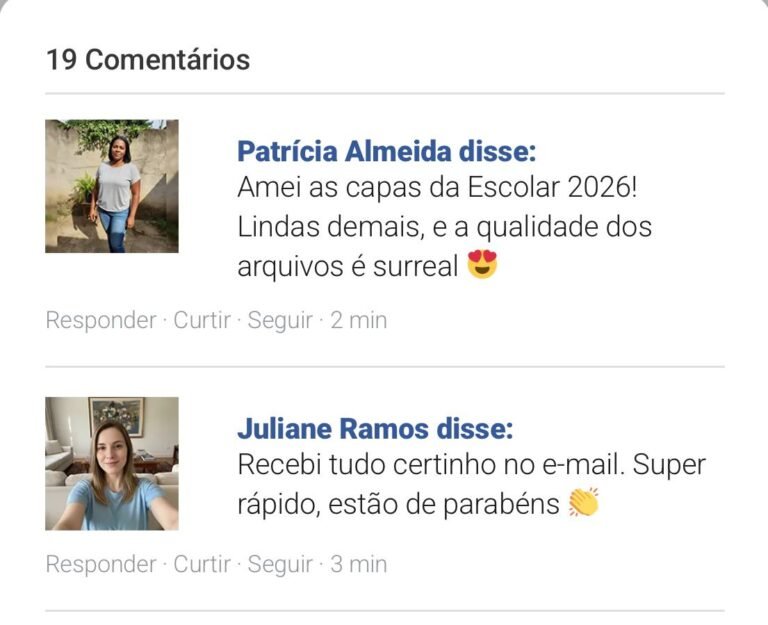Reply to Patrícia Almeida's comment
Screen dimensions: 768x625
[101, 321]
